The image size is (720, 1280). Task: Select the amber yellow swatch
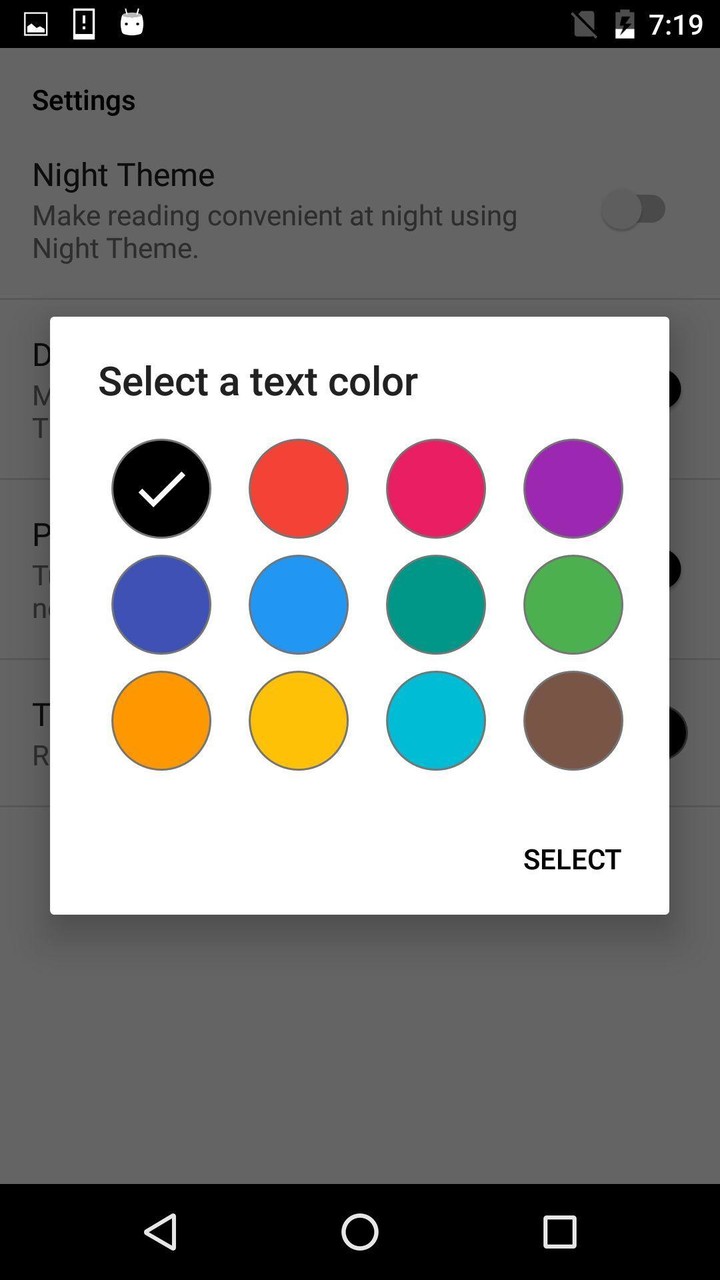pos(298,721)
